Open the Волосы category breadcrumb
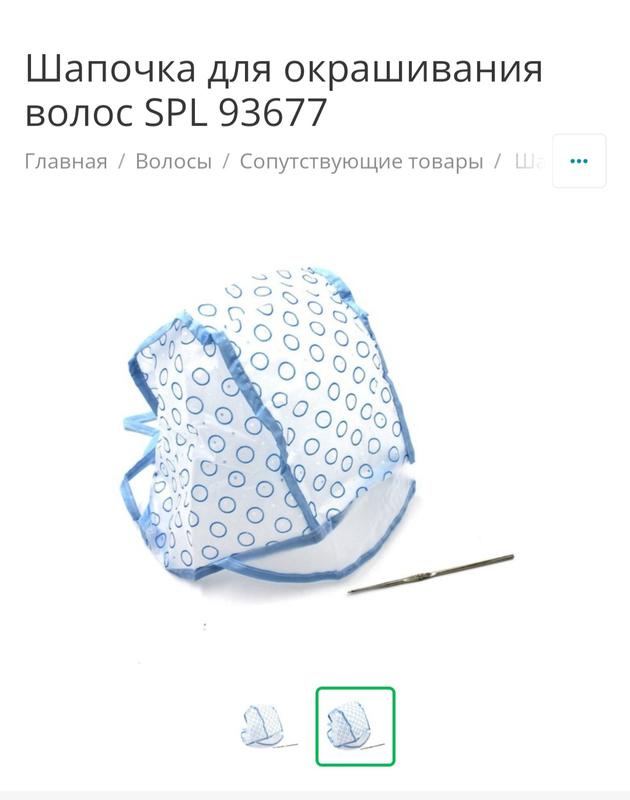630x800 pixels. 173,162
